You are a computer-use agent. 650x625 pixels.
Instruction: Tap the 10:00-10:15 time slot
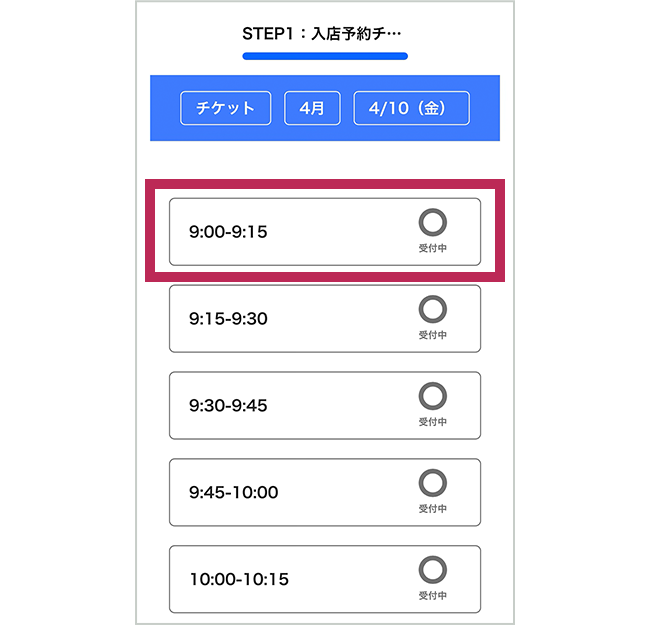[324, 579]
